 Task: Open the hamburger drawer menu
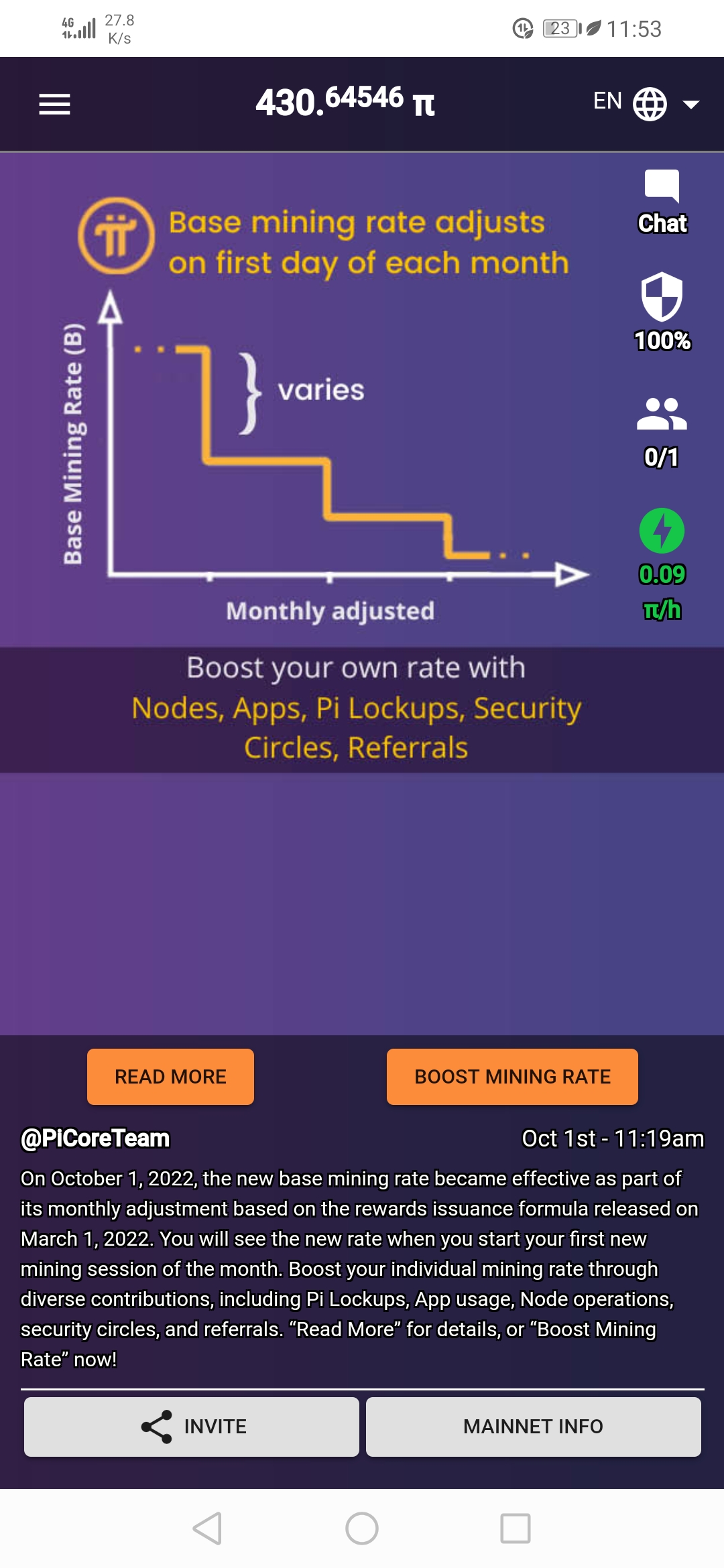coord(54,104)
